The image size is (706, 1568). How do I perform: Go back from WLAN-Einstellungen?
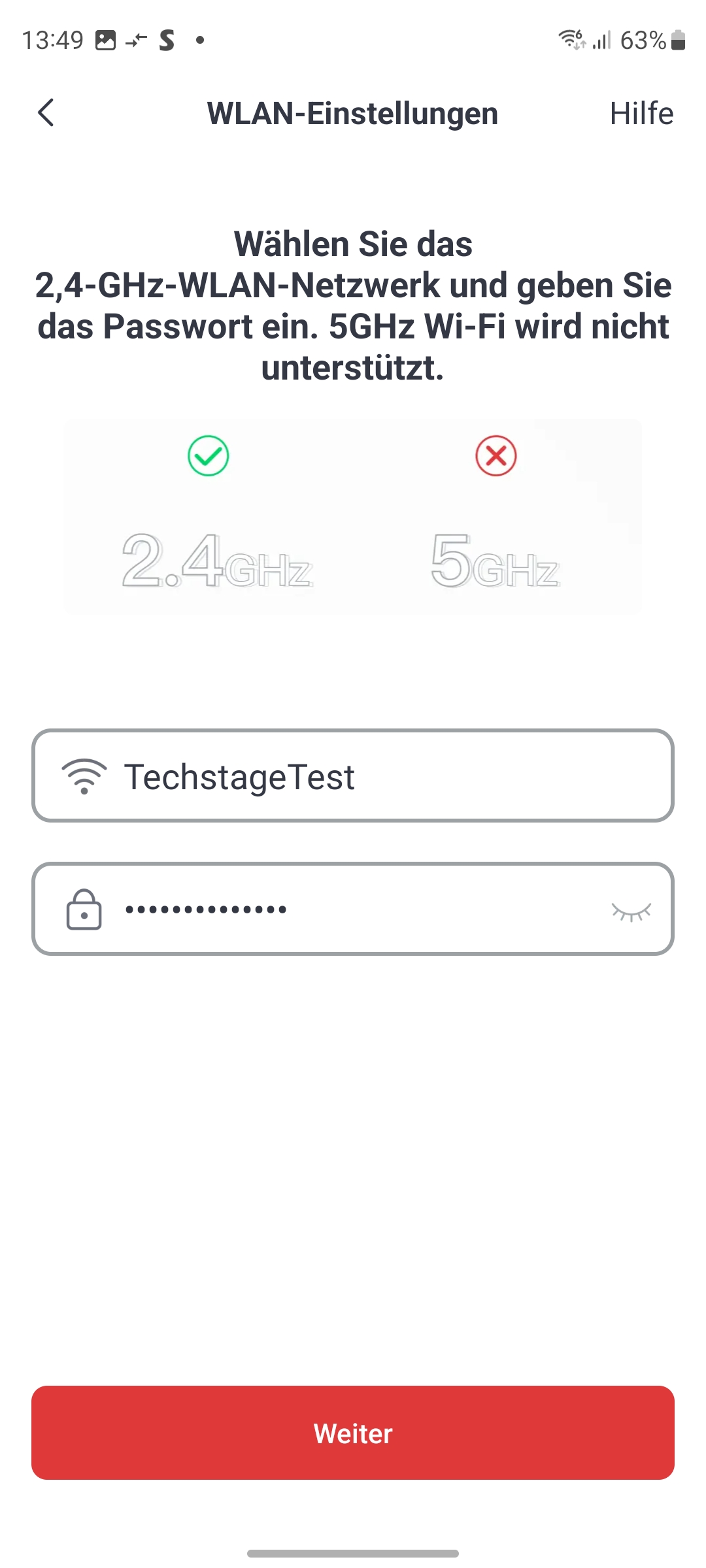pos(46,113)
